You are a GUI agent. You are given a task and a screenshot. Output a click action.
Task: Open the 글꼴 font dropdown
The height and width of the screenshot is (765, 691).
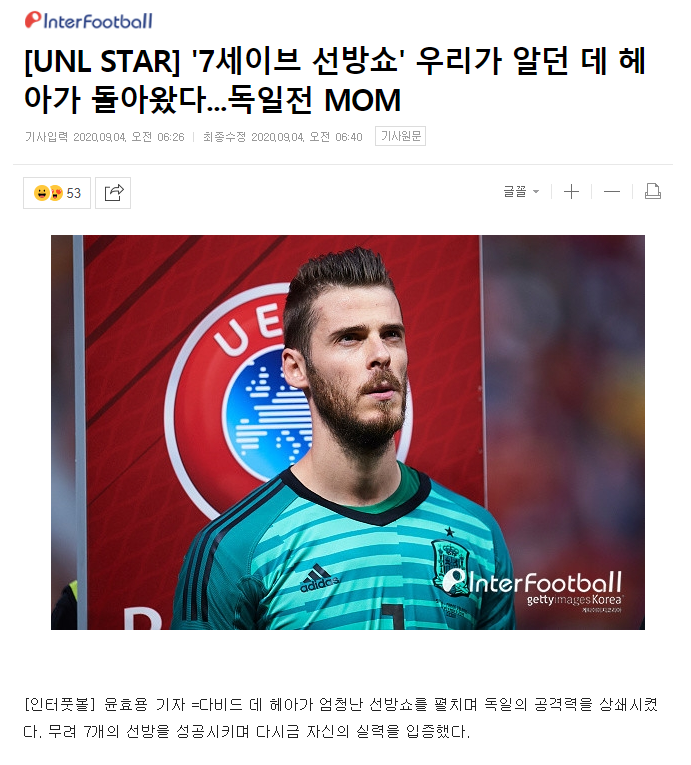(521, 192)
